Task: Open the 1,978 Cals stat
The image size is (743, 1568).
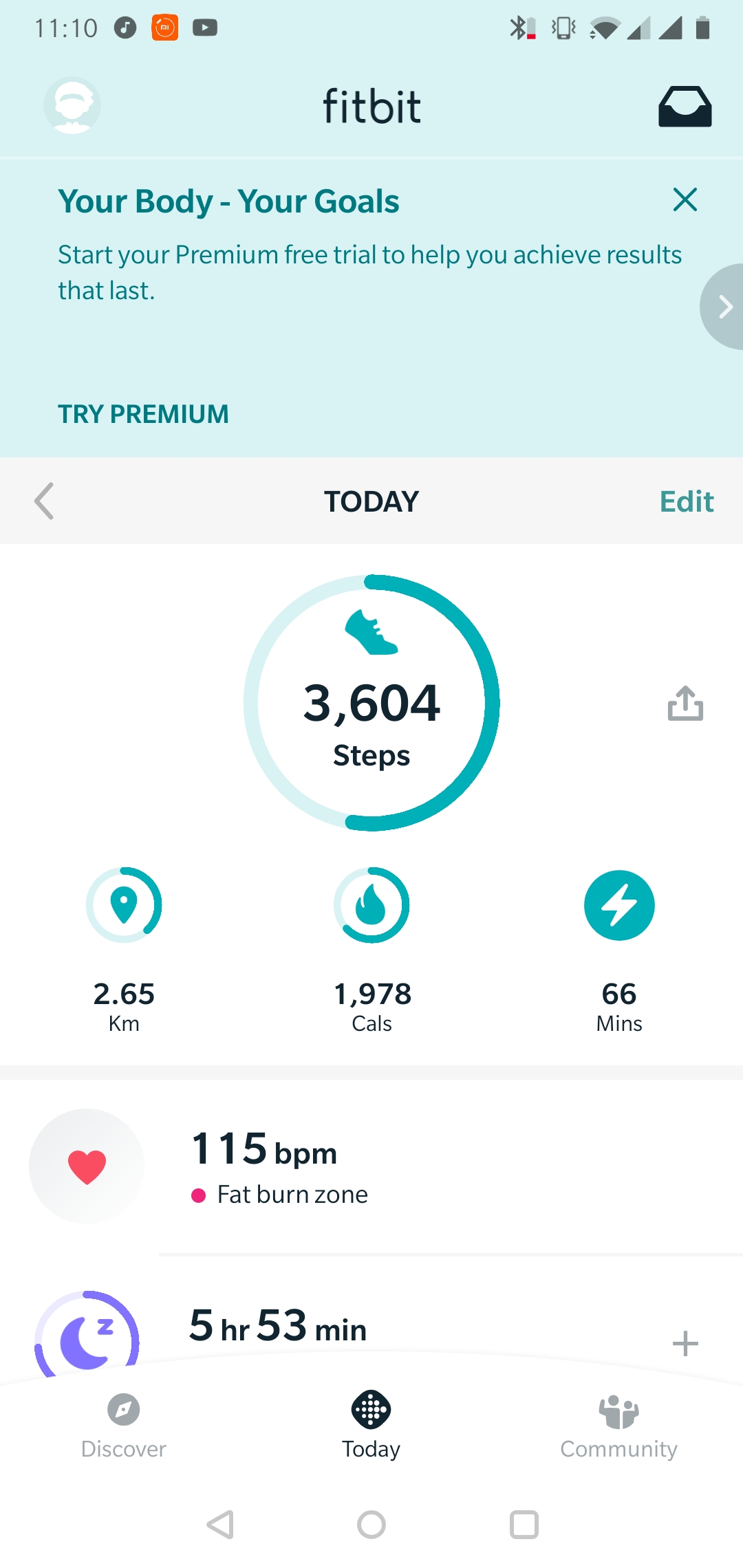Action: click(371, 950)
